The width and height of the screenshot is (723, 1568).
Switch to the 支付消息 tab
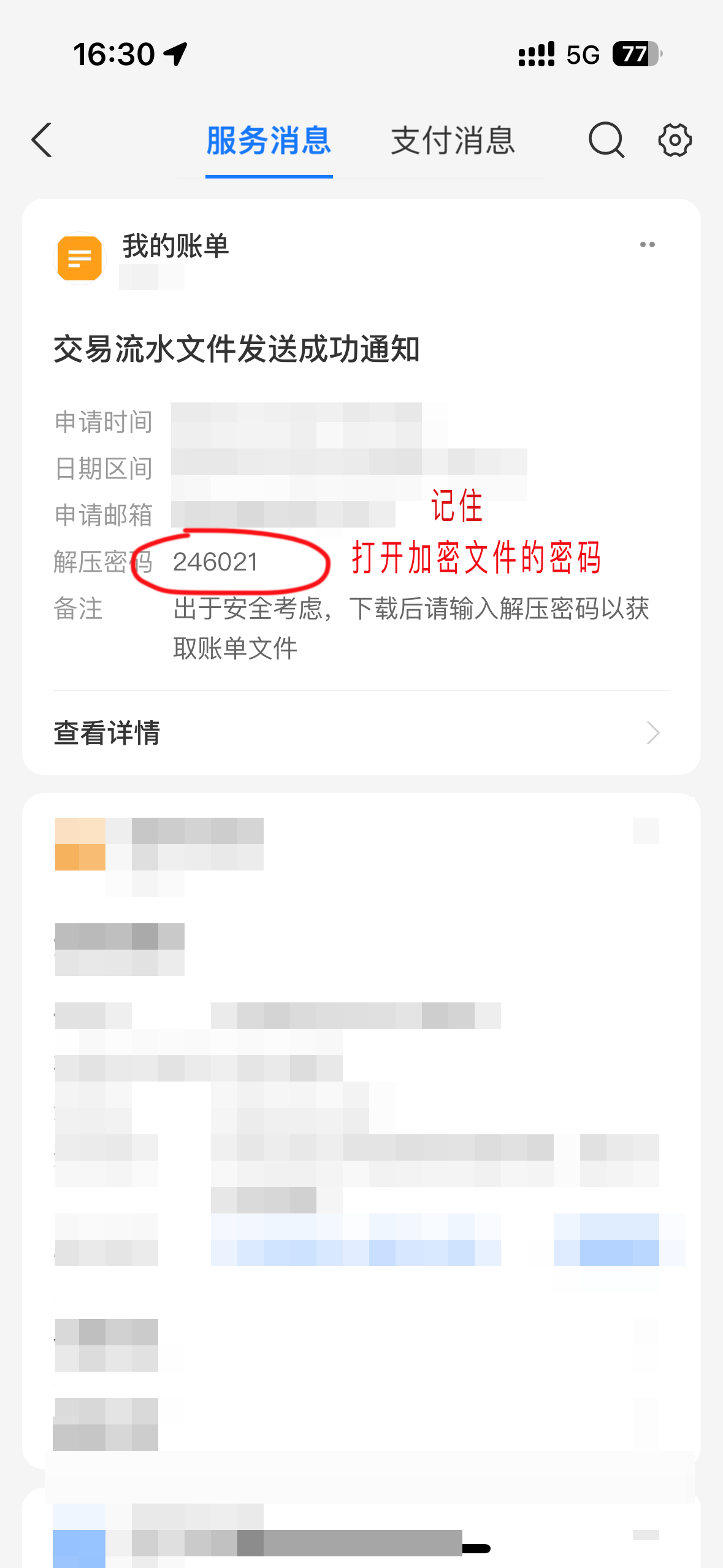point(453,140)
